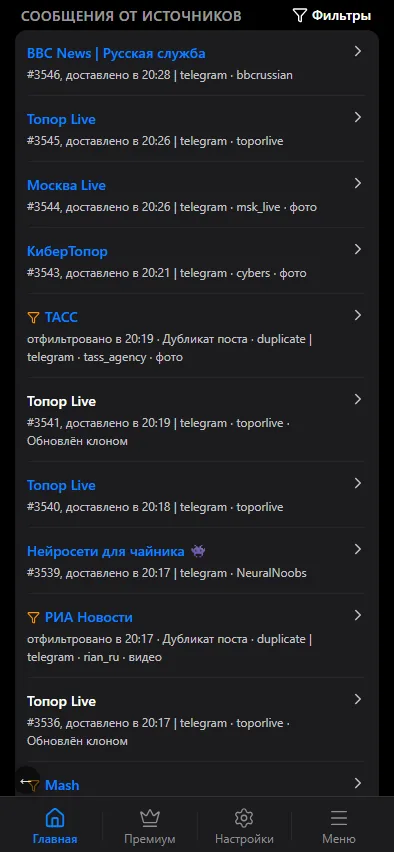394x852 pixels.
Task: Switch to the Главная tab
Action: [x=55, y=825]
